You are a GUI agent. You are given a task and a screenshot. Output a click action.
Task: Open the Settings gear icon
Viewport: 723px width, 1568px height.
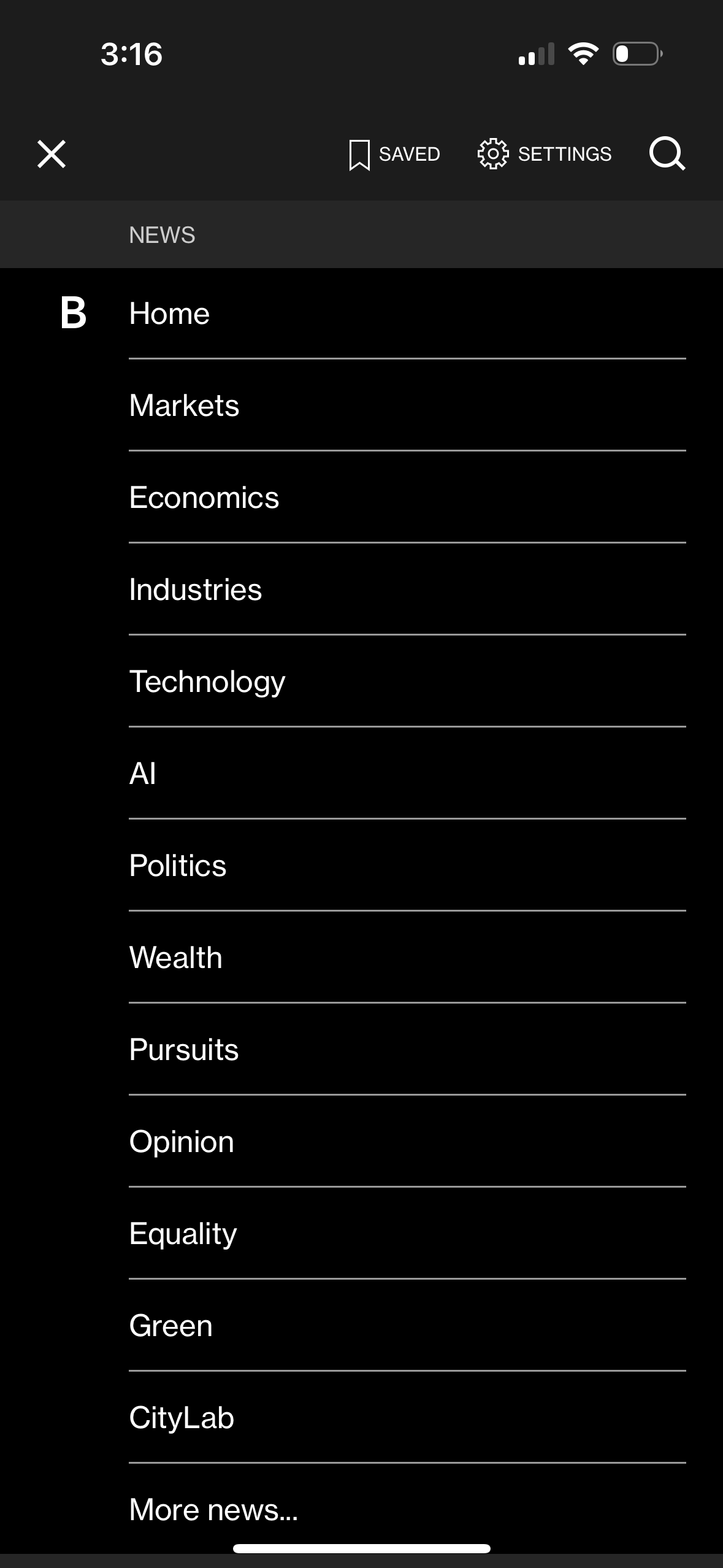click(545, 153)
